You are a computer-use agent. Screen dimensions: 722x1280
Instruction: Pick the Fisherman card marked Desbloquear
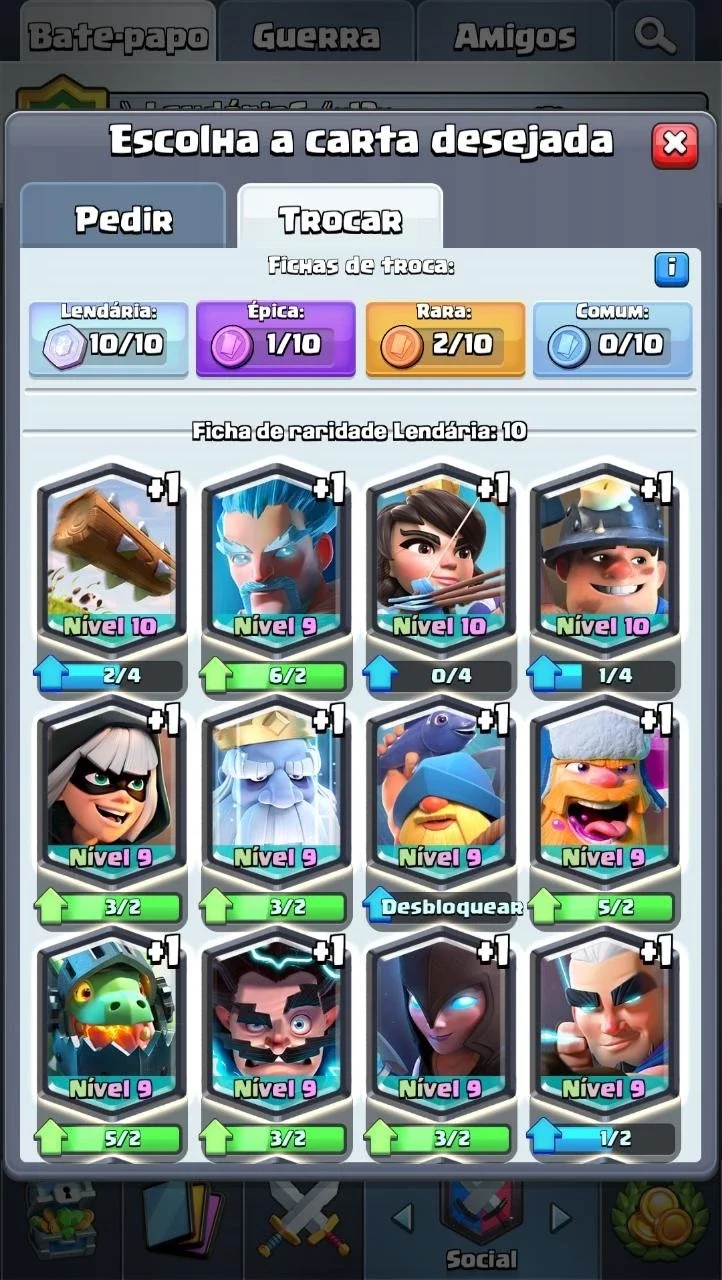pos(439,810)
